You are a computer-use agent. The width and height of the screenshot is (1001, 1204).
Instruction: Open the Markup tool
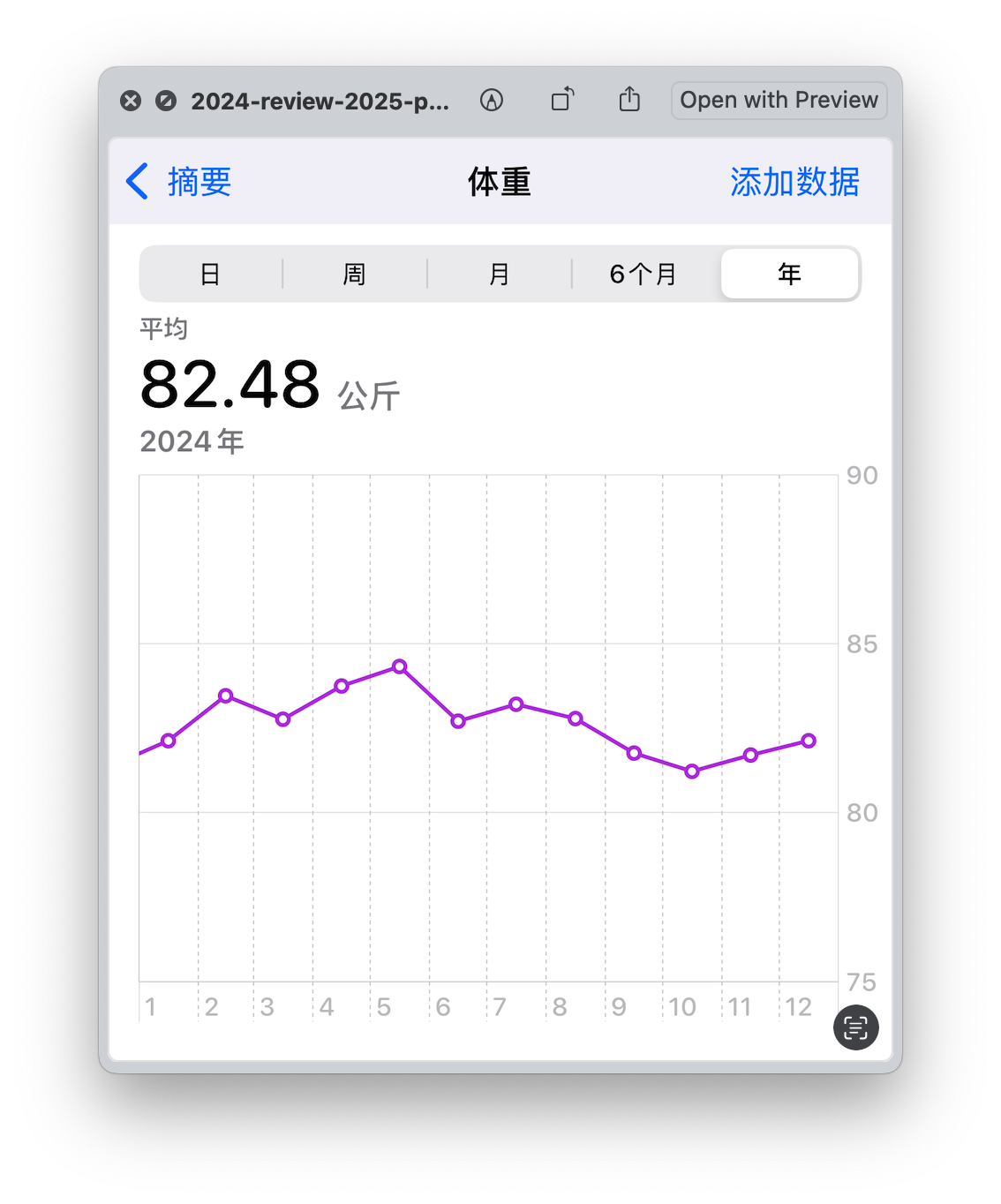[492, 100]
